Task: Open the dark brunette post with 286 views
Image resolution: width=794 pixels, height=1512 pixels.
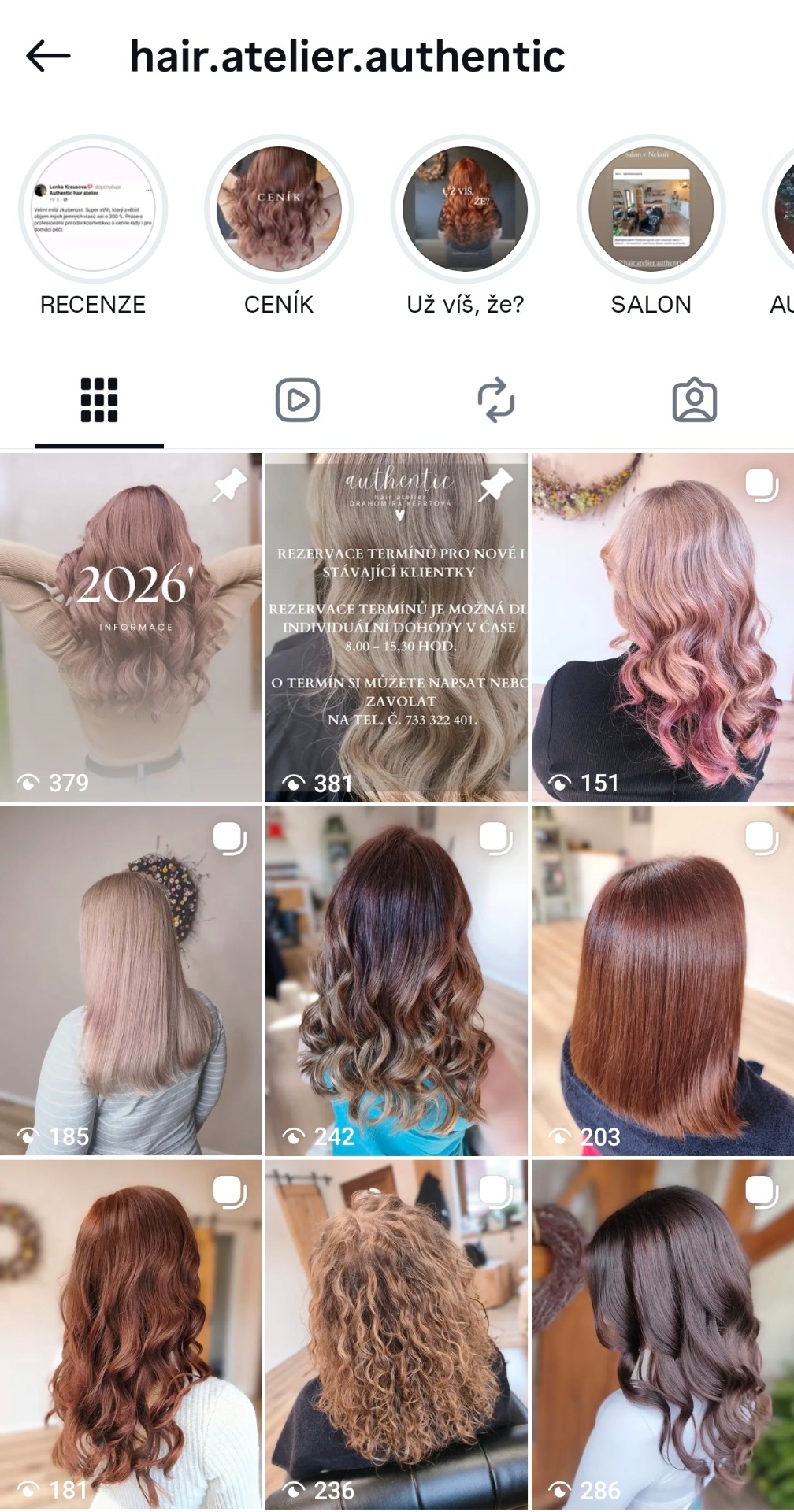Action: pos(662,1334)
